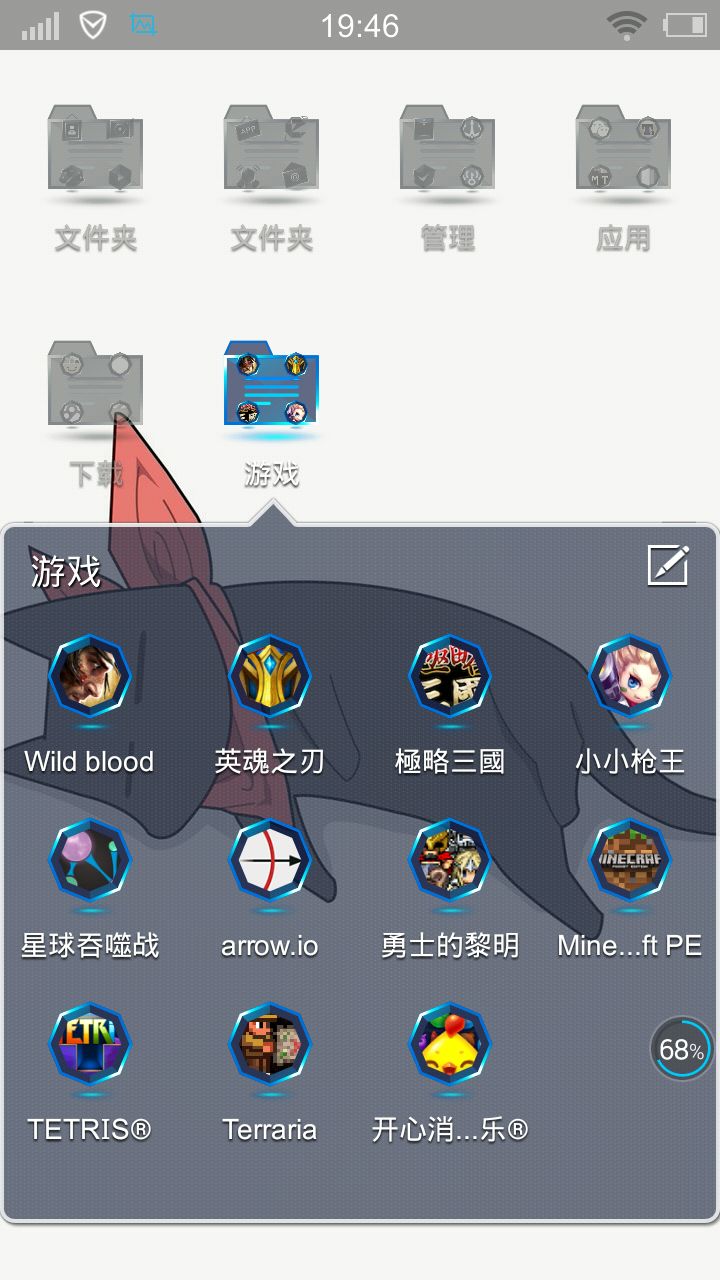Open the 下载 folder
Viewport: 720px width, 1280px height.
(x=95, y=385)
